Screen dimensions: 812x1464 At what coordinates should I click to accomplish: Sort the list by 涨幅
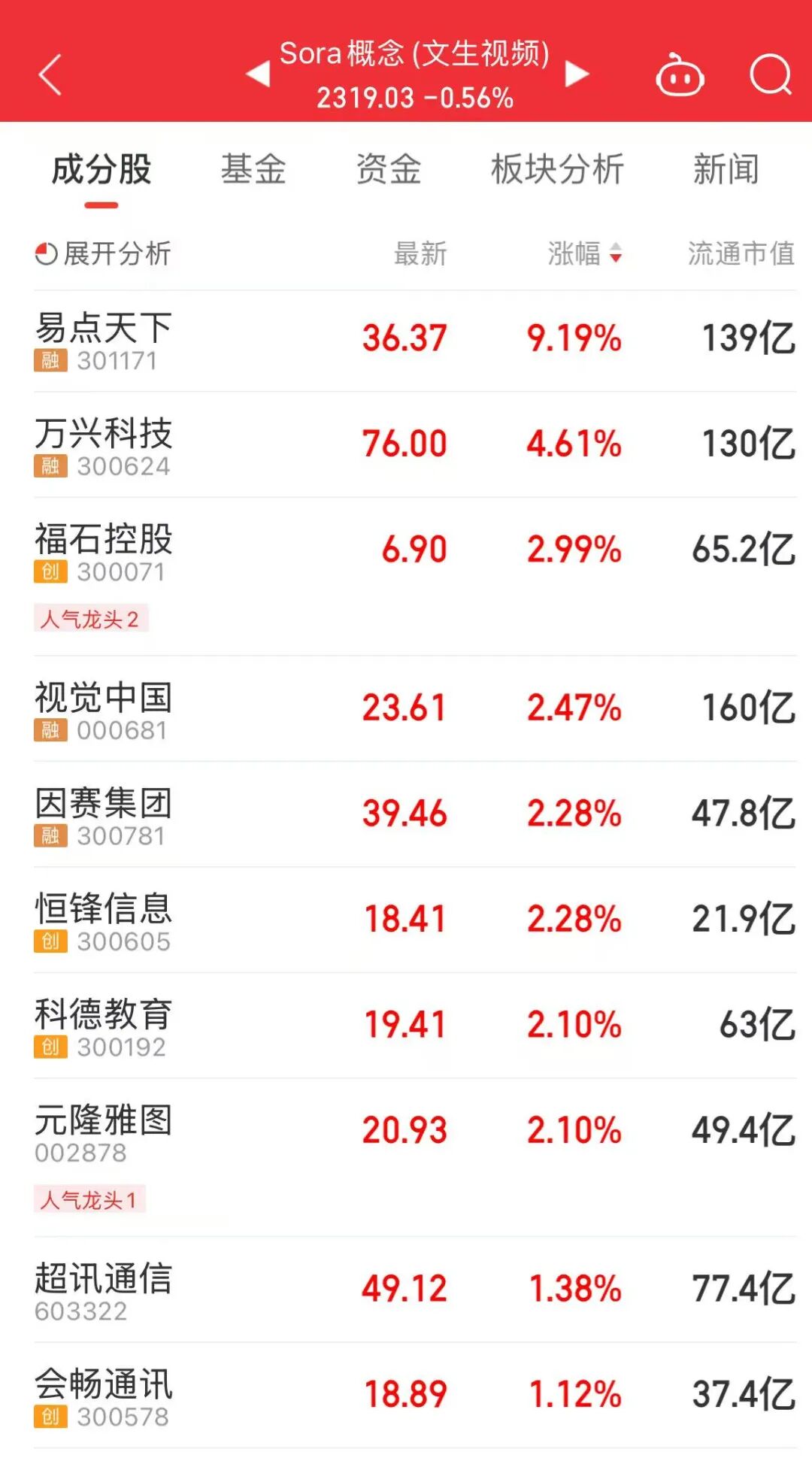(x=584, y=254)
